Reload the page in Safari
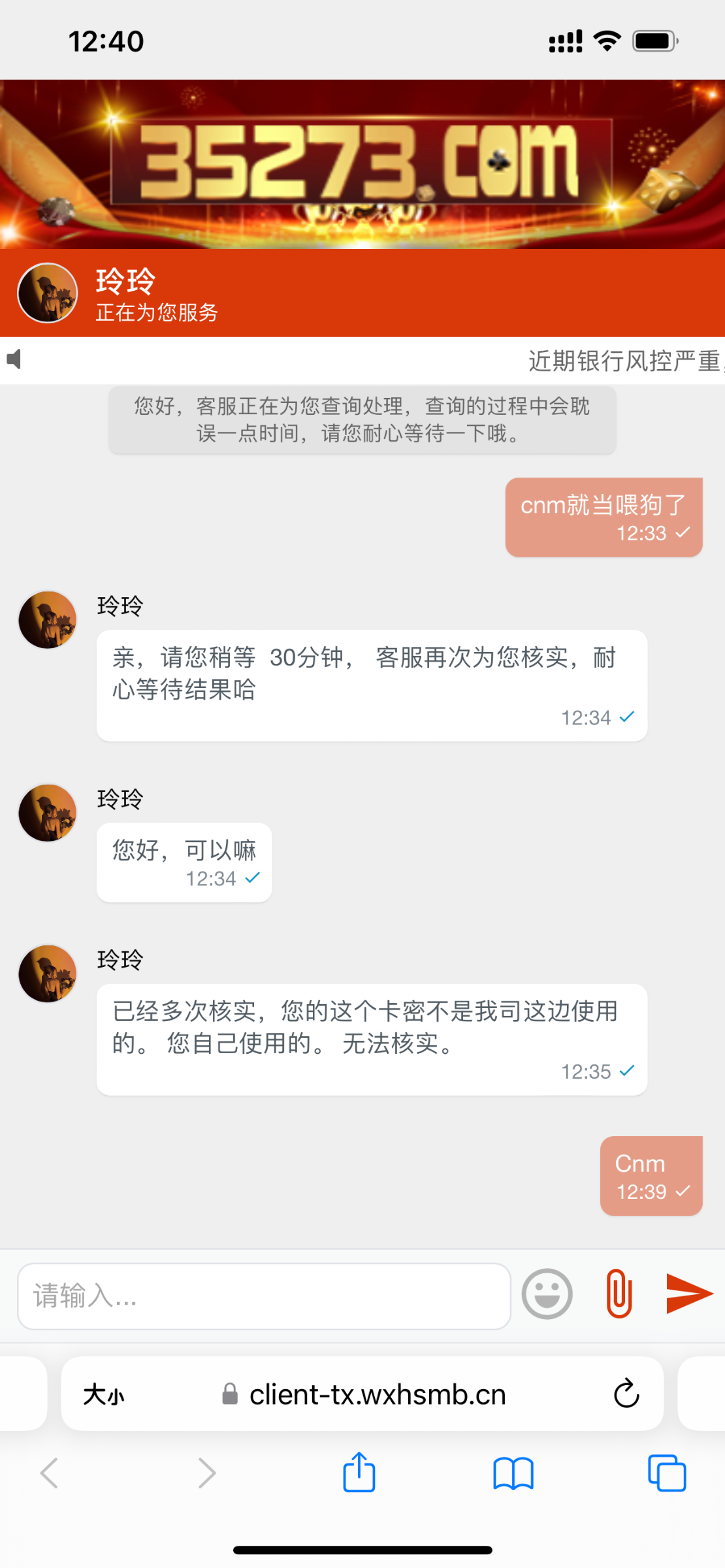 point(626,1394)
